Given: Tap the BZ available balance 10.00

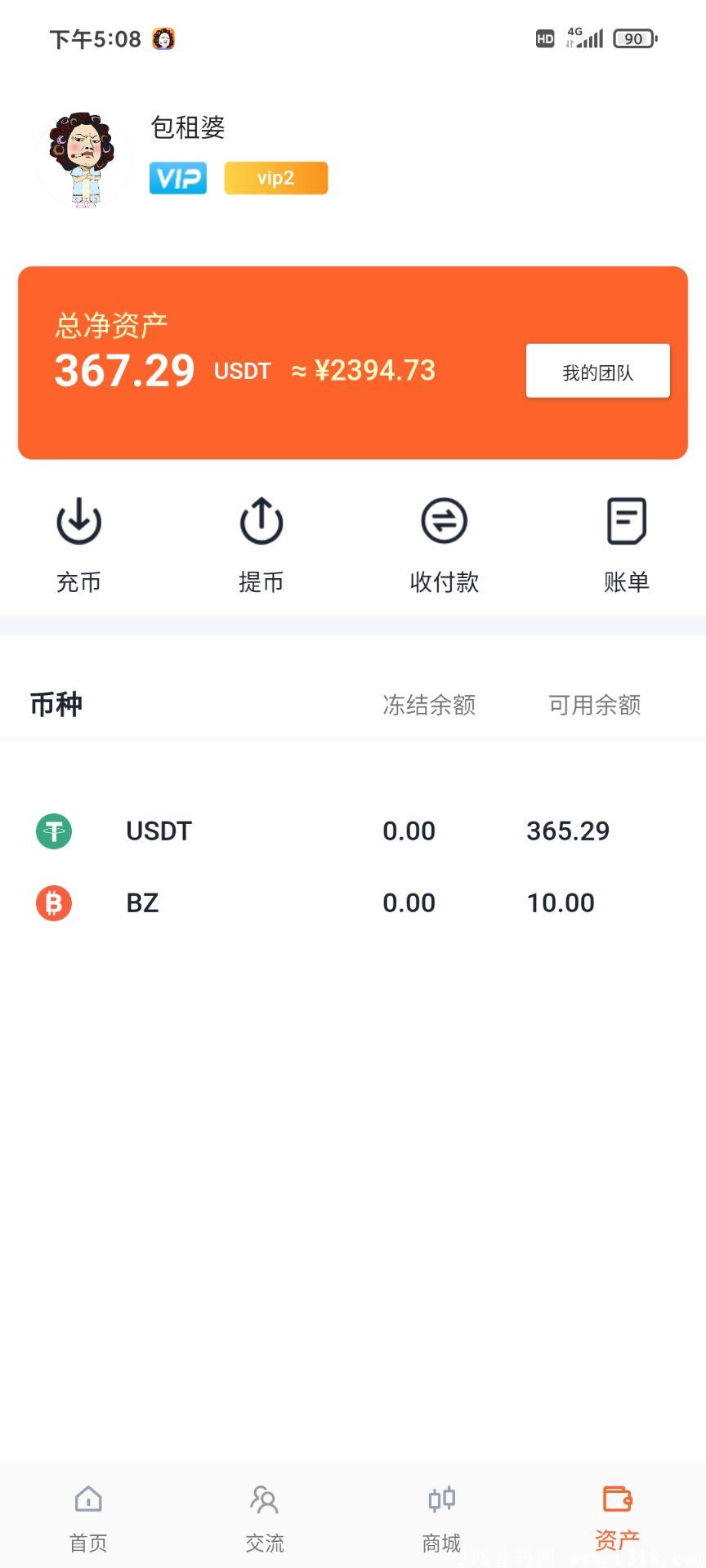Looking at the screenshot, I should [561, 902].
